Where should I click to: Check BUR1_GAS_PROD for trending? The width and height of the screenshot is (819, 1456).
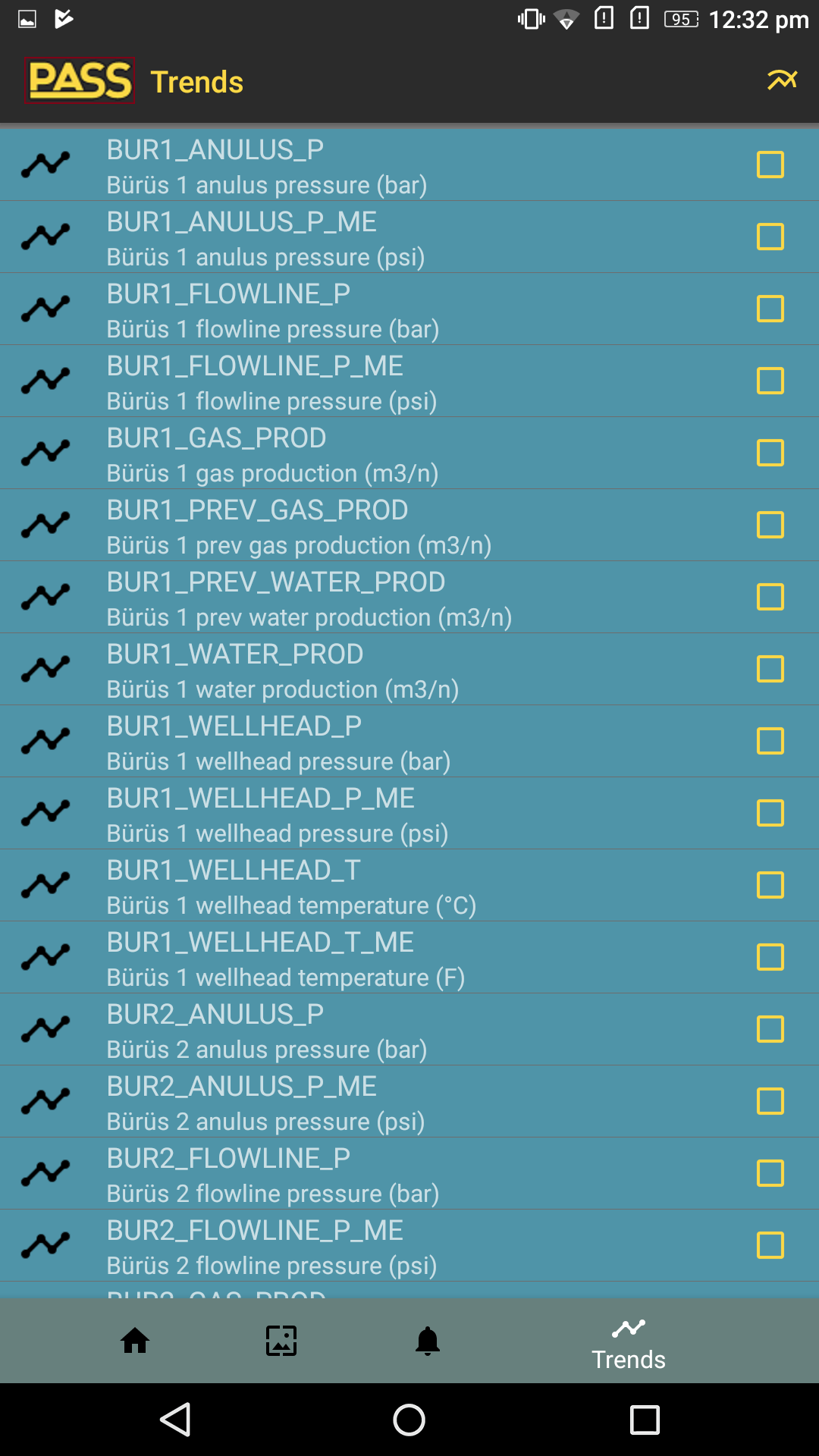(x=770, y=453)
